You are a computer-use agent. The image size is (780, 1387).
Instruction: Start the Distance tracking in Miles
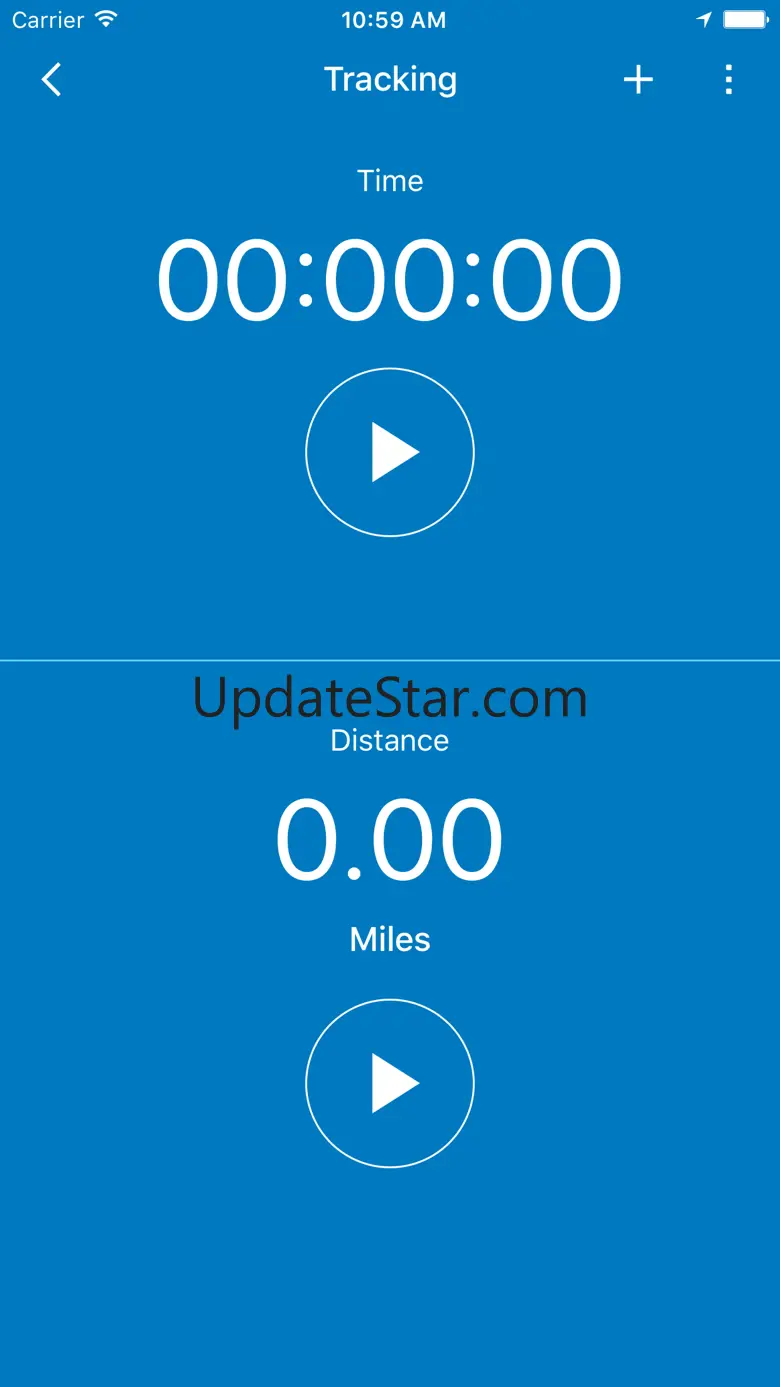(390, 1083)
